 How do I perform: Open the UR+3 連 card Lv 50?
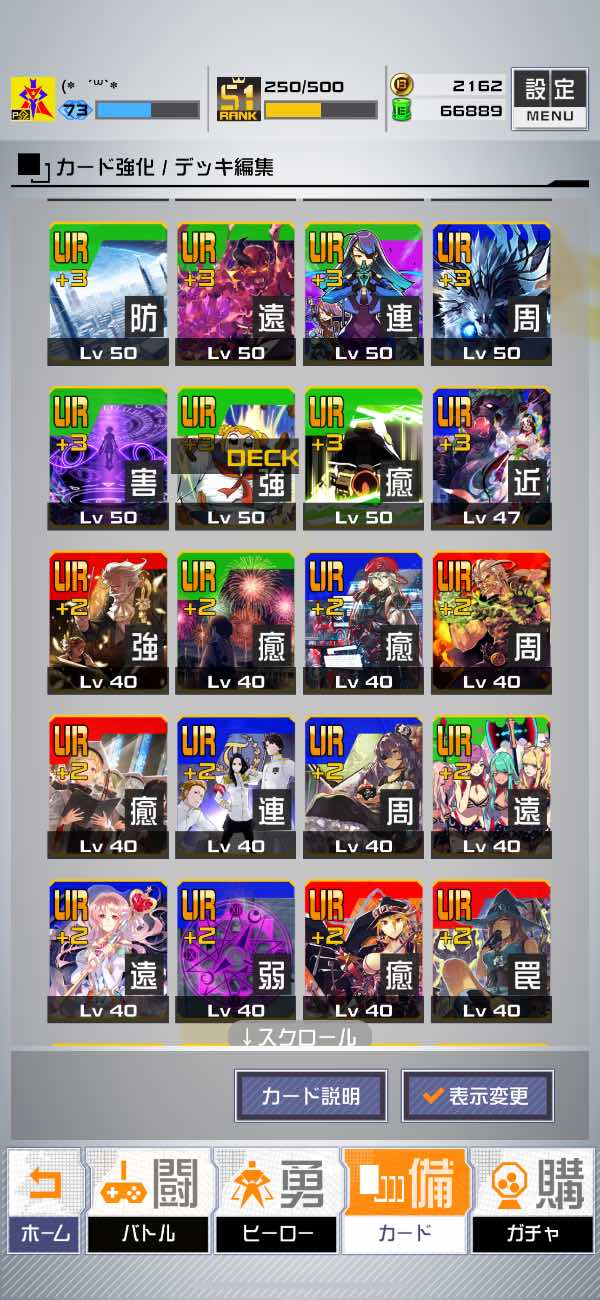363,294
